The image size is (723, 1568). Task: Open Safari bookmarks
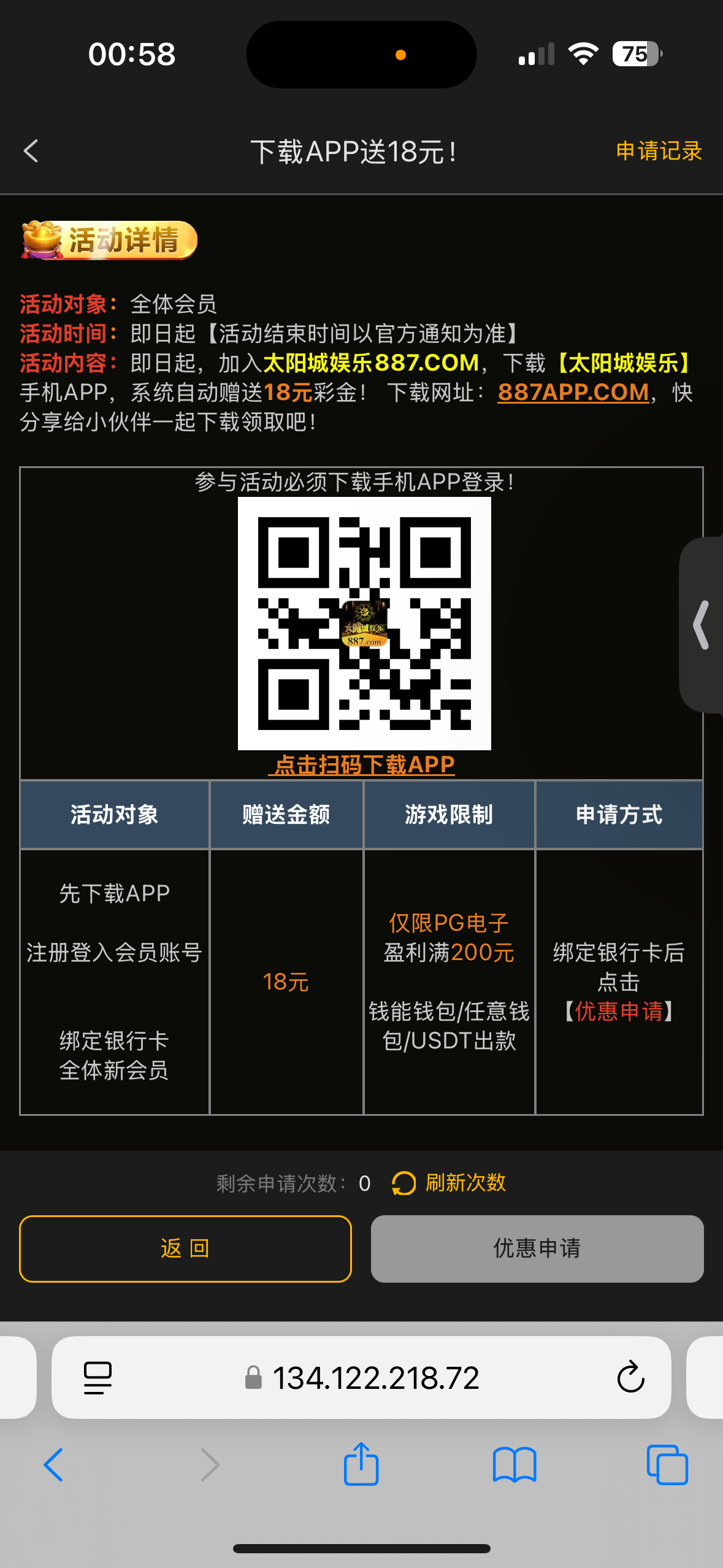click(515, 1464)
